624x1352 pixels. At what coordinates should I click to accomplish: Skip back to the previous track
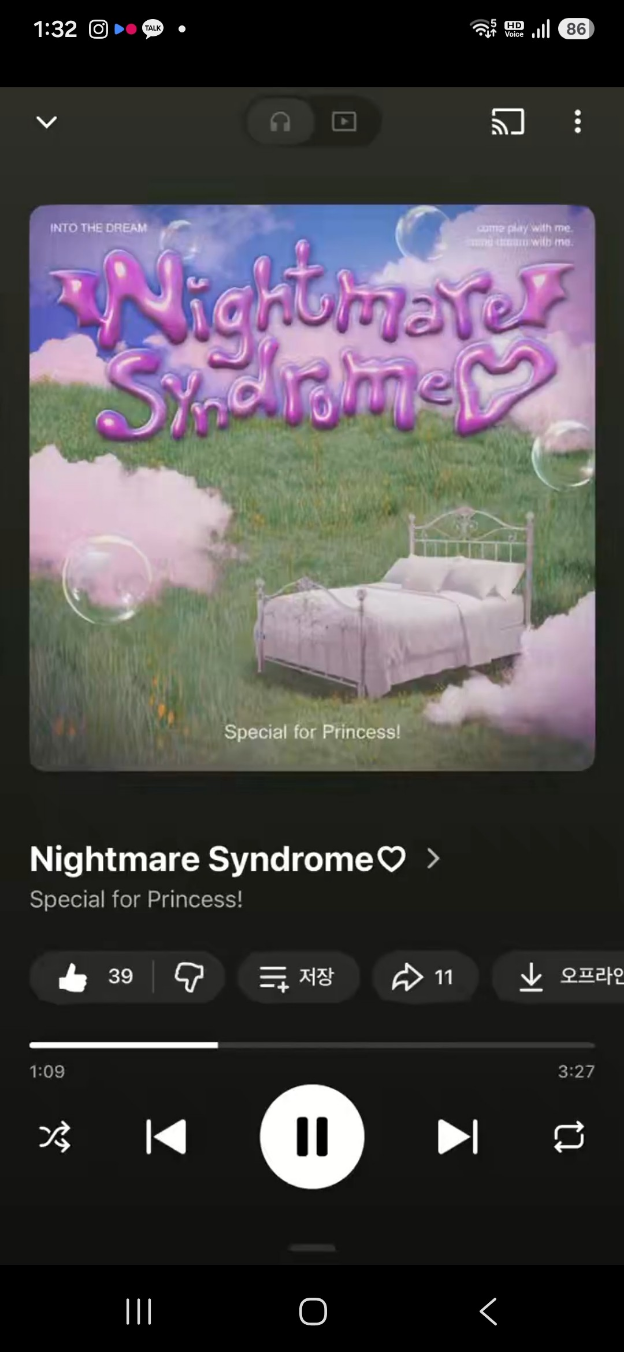coord(166,1137)
